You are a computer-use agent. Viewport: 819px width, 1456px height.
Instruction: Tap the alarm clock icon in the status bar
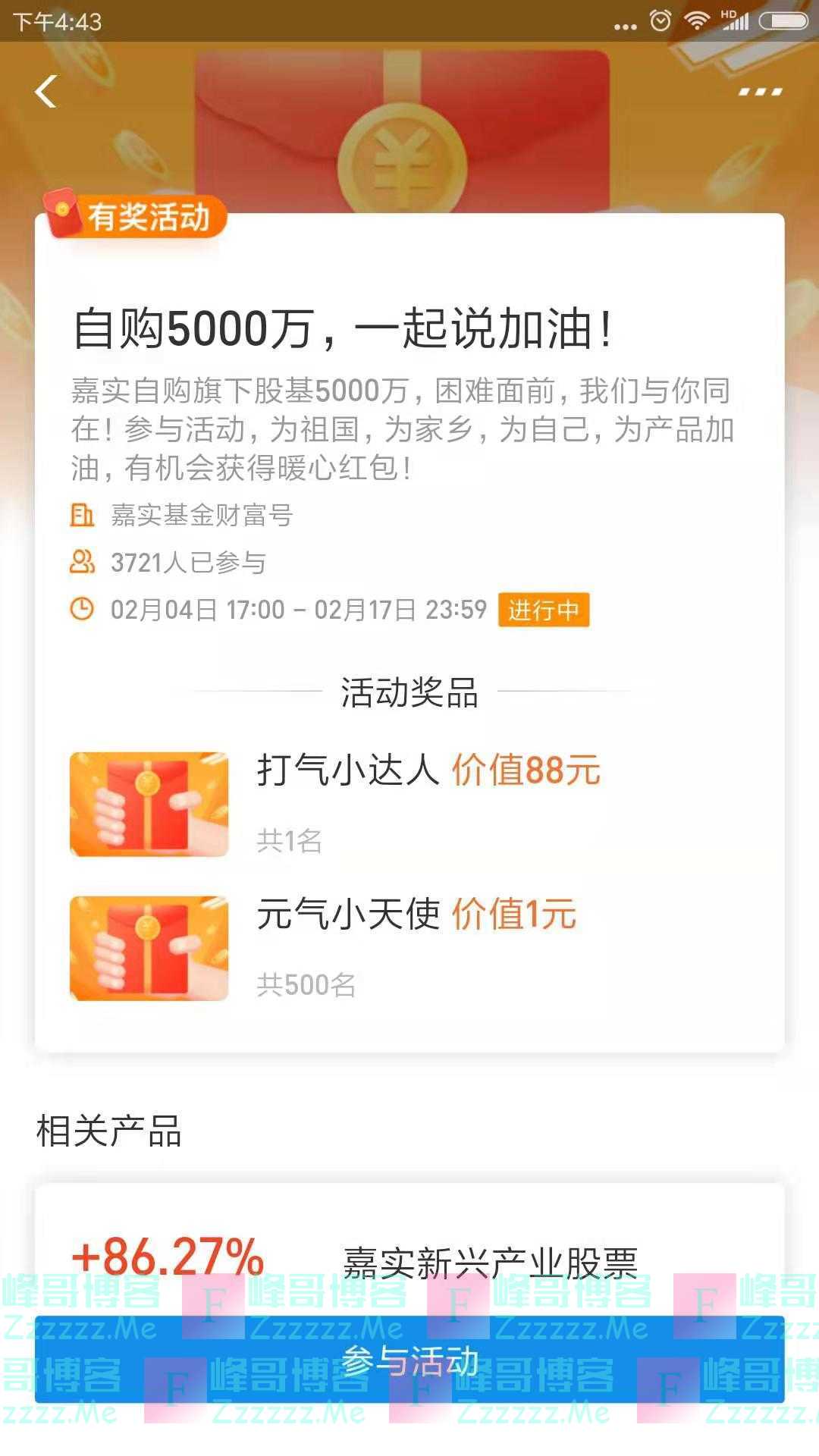tap(659, 21)
